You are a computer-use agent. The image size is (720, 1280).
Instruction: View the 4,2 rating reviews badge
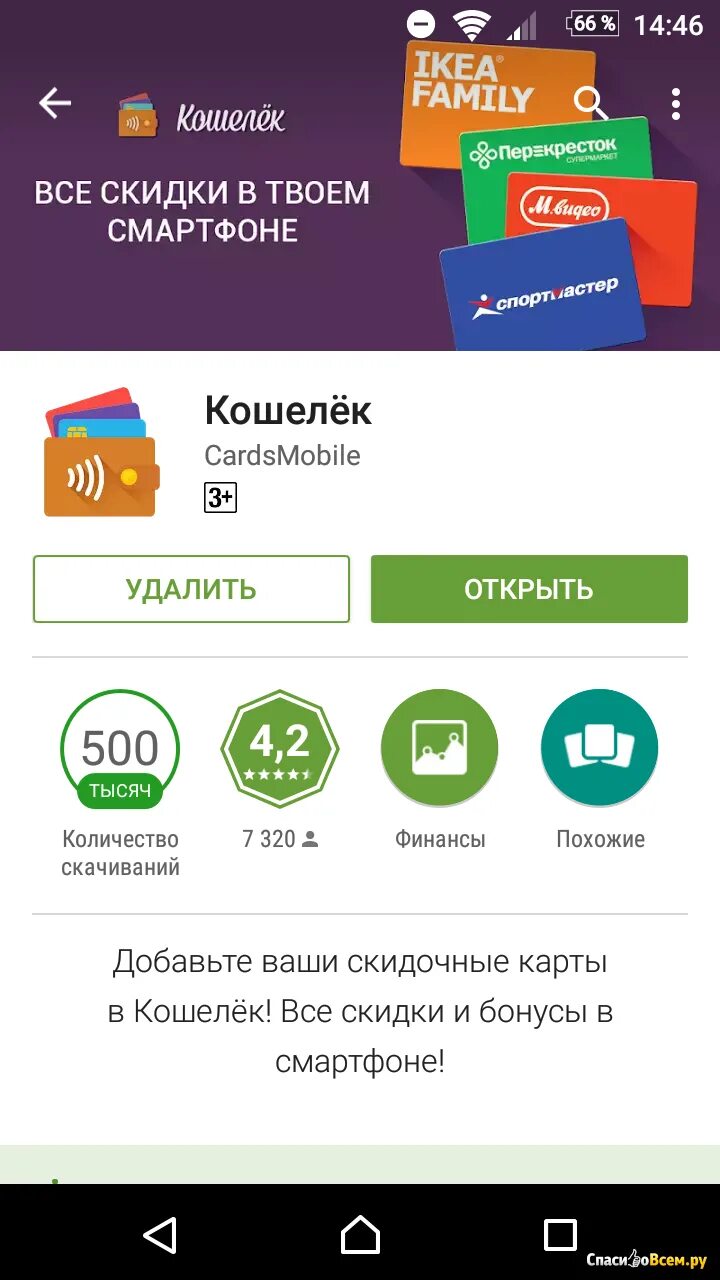[280, 749]
